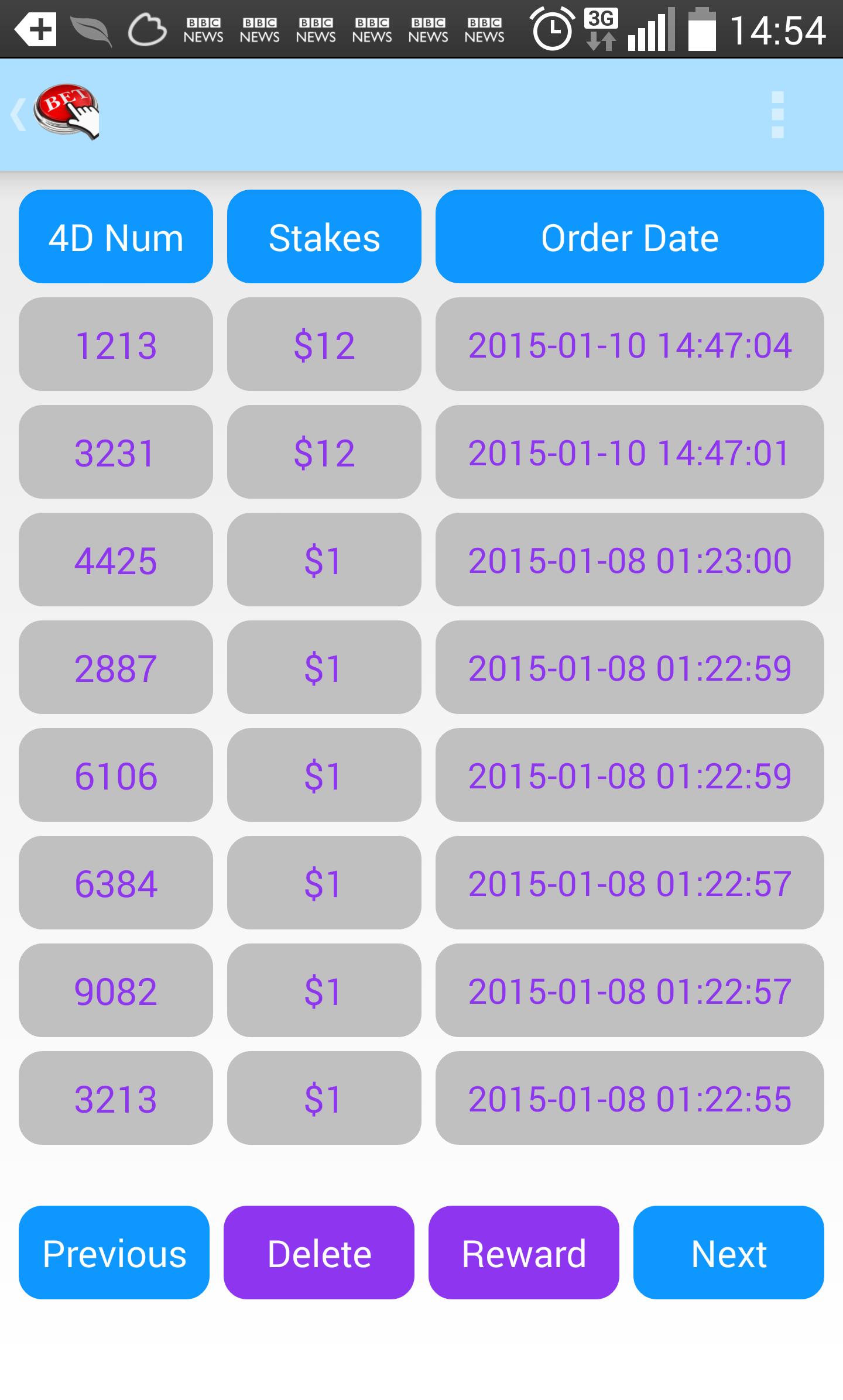
Task: Choose the 4425 bet entry
Action: (116, 560)
